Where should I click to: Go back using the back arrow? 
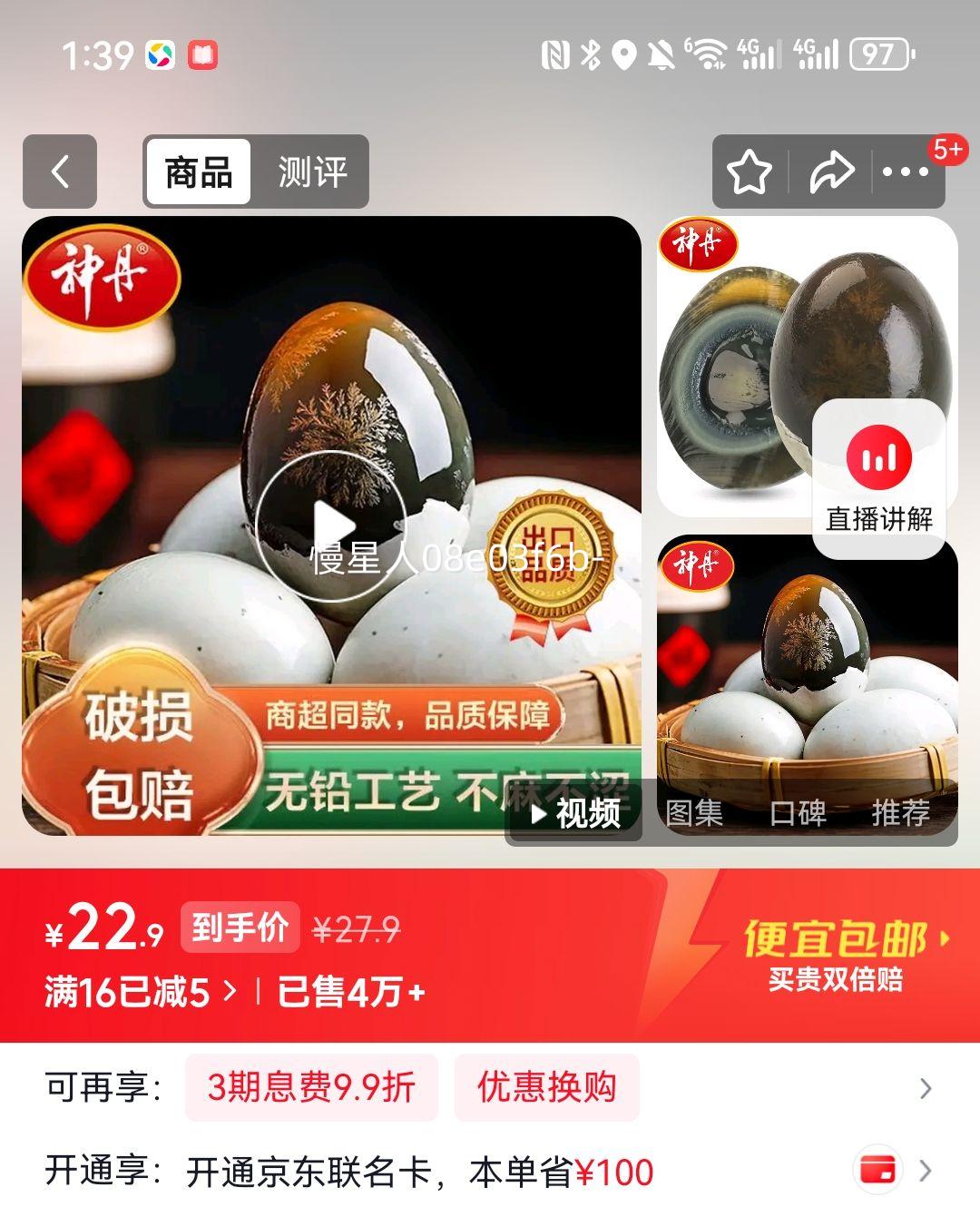60,172
